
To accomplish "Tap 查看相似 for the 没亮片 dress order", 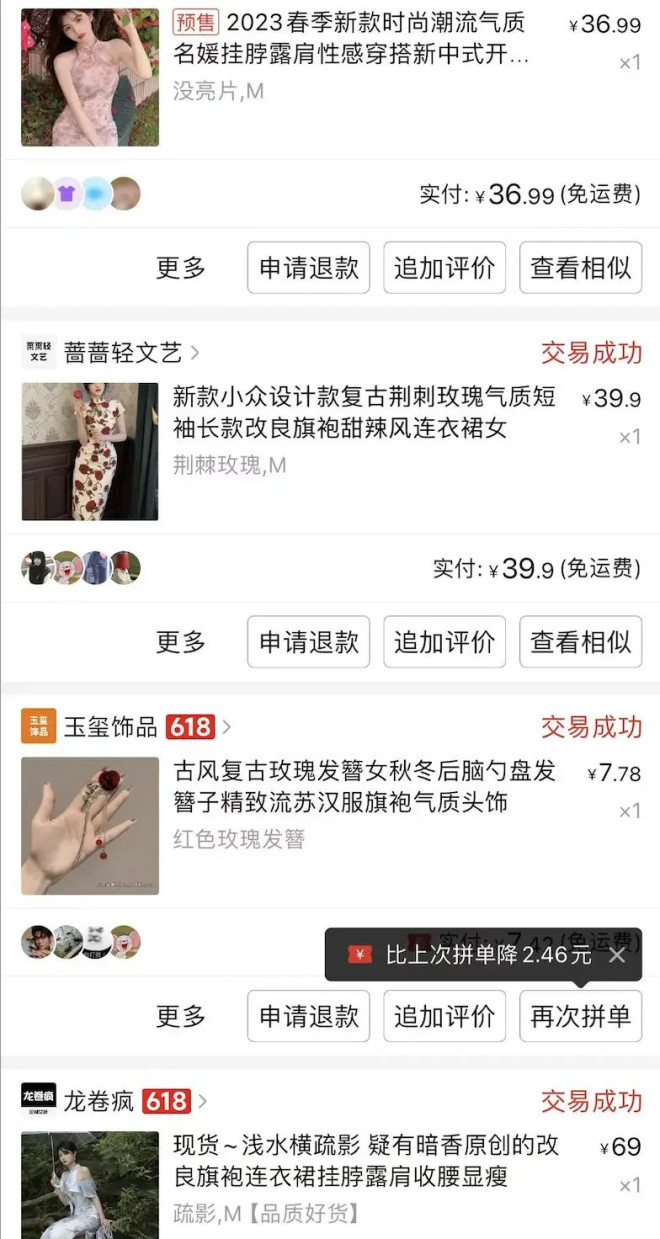I will (x=580, y=268).
